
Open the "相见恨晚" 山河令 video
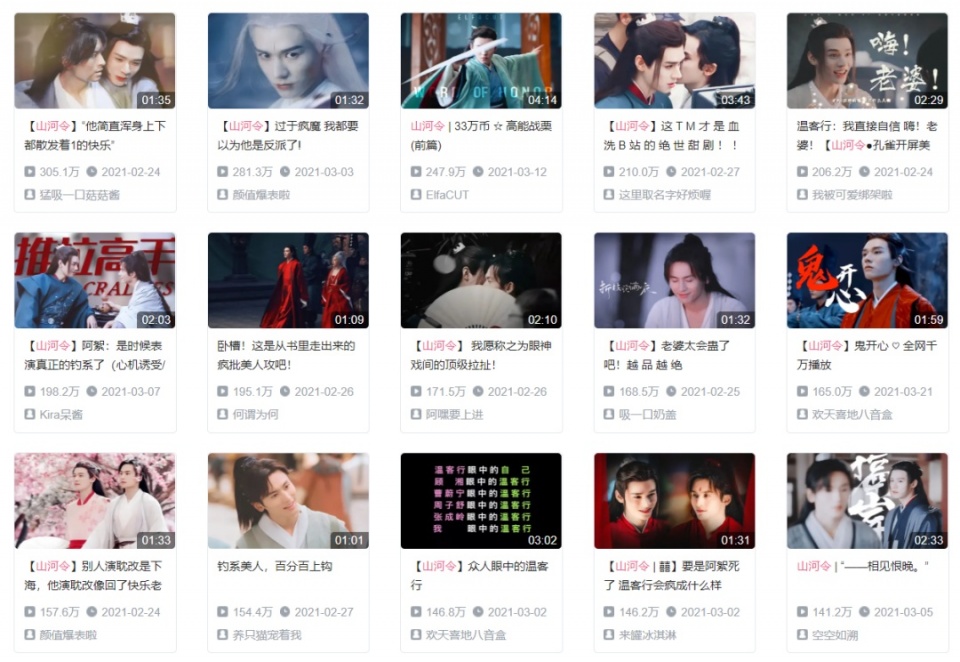click(x=867, y=501)
